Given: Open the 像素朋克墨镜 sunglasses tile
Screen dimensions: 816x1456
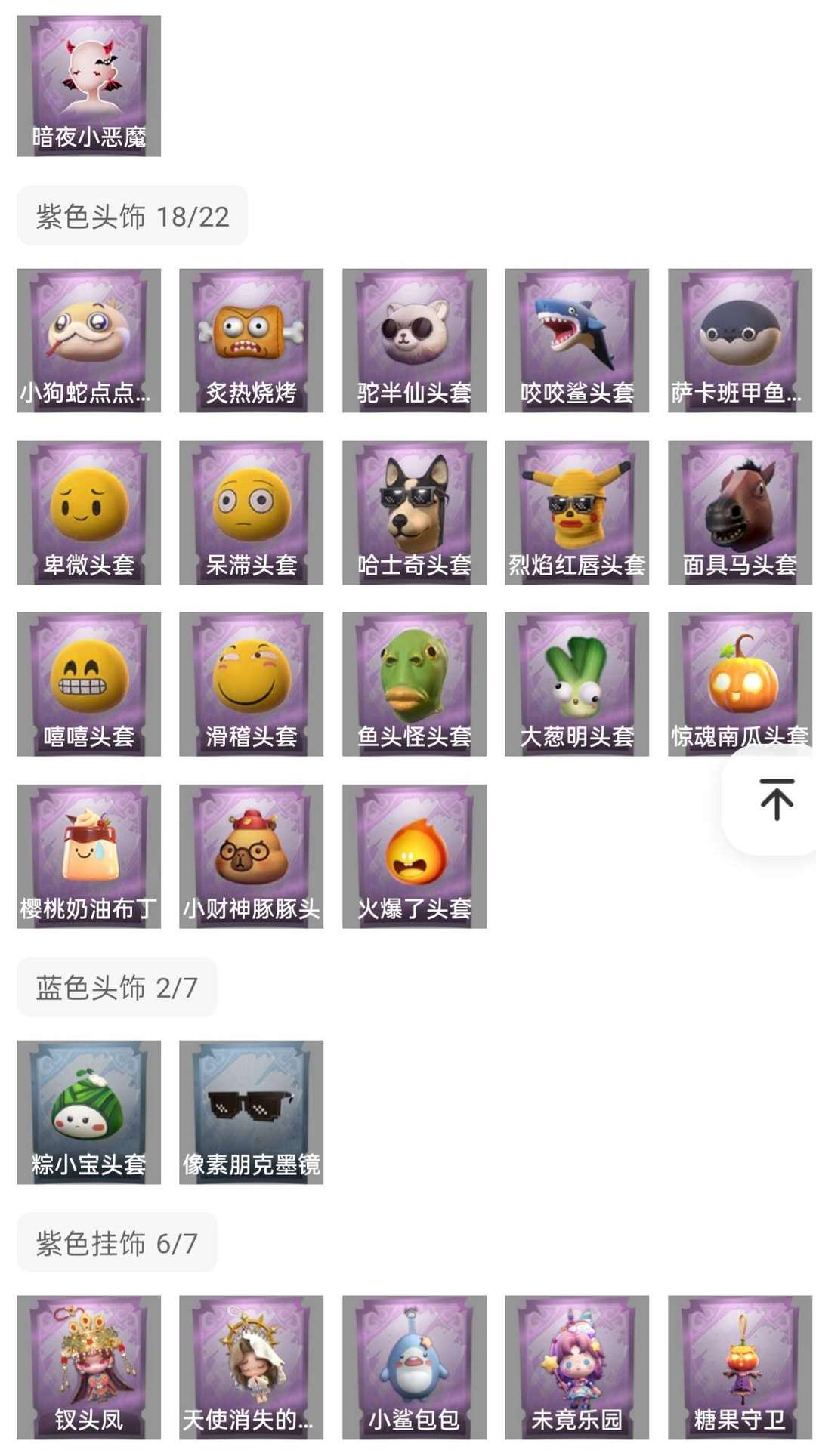Looking at the screenshot, I should [251, 1112].
